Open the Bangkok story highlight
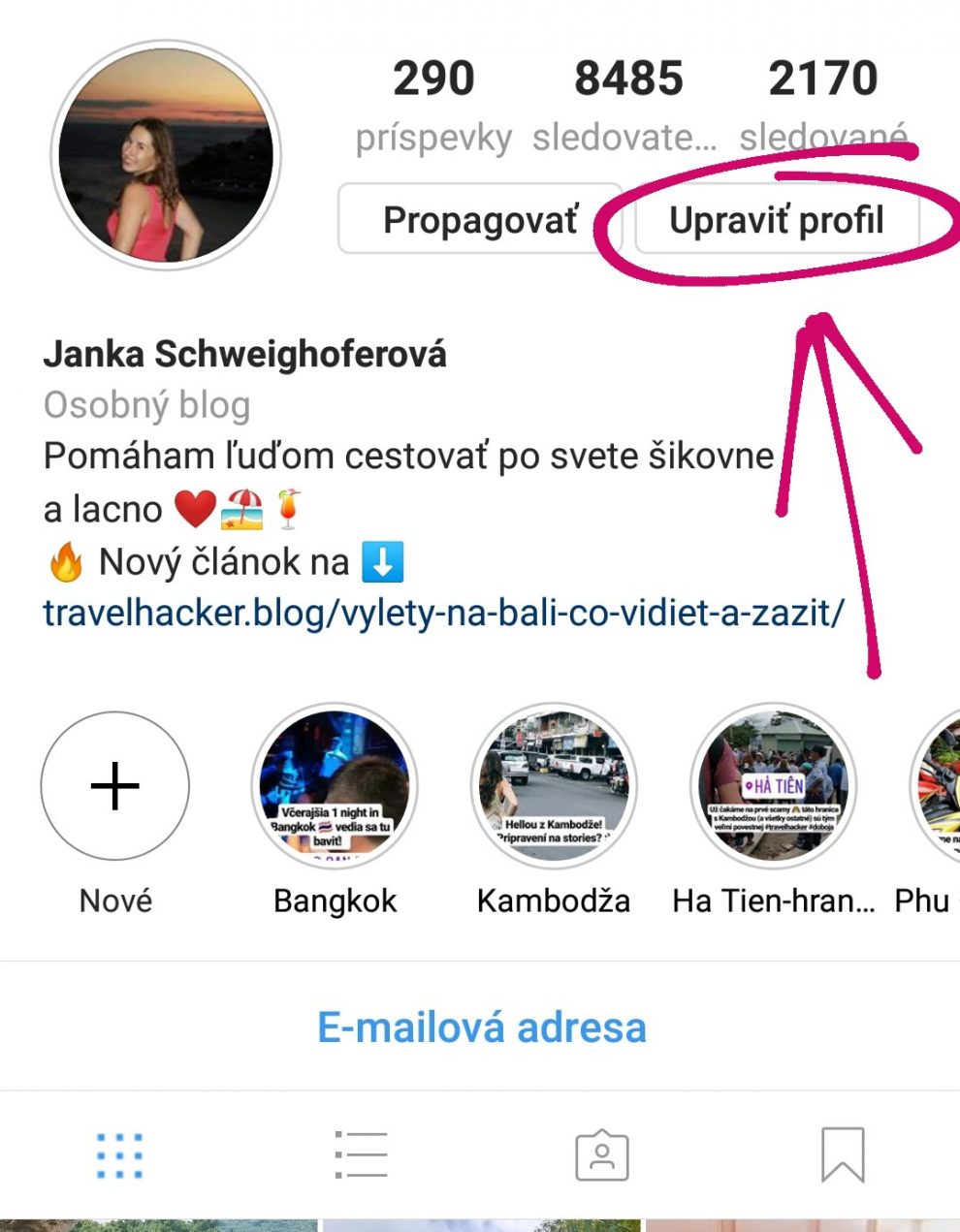Image resolution: width=960 pixels, height=1232 pixels. (335, 785)
